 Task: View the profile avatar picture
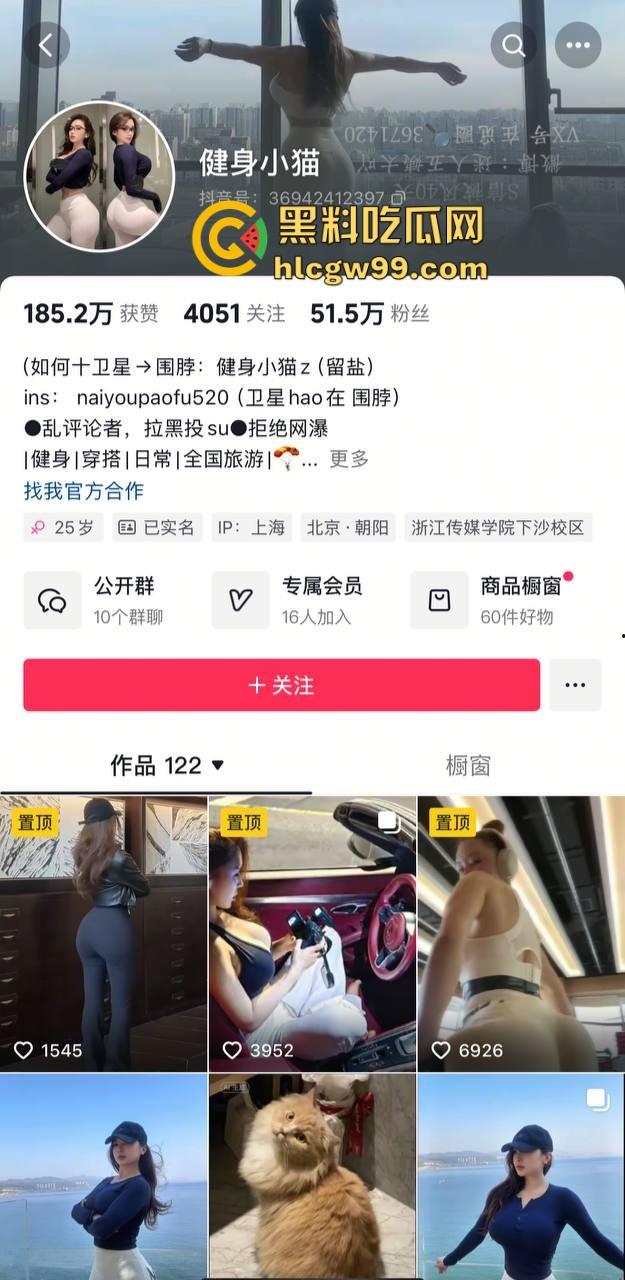[x=100, y=177]
